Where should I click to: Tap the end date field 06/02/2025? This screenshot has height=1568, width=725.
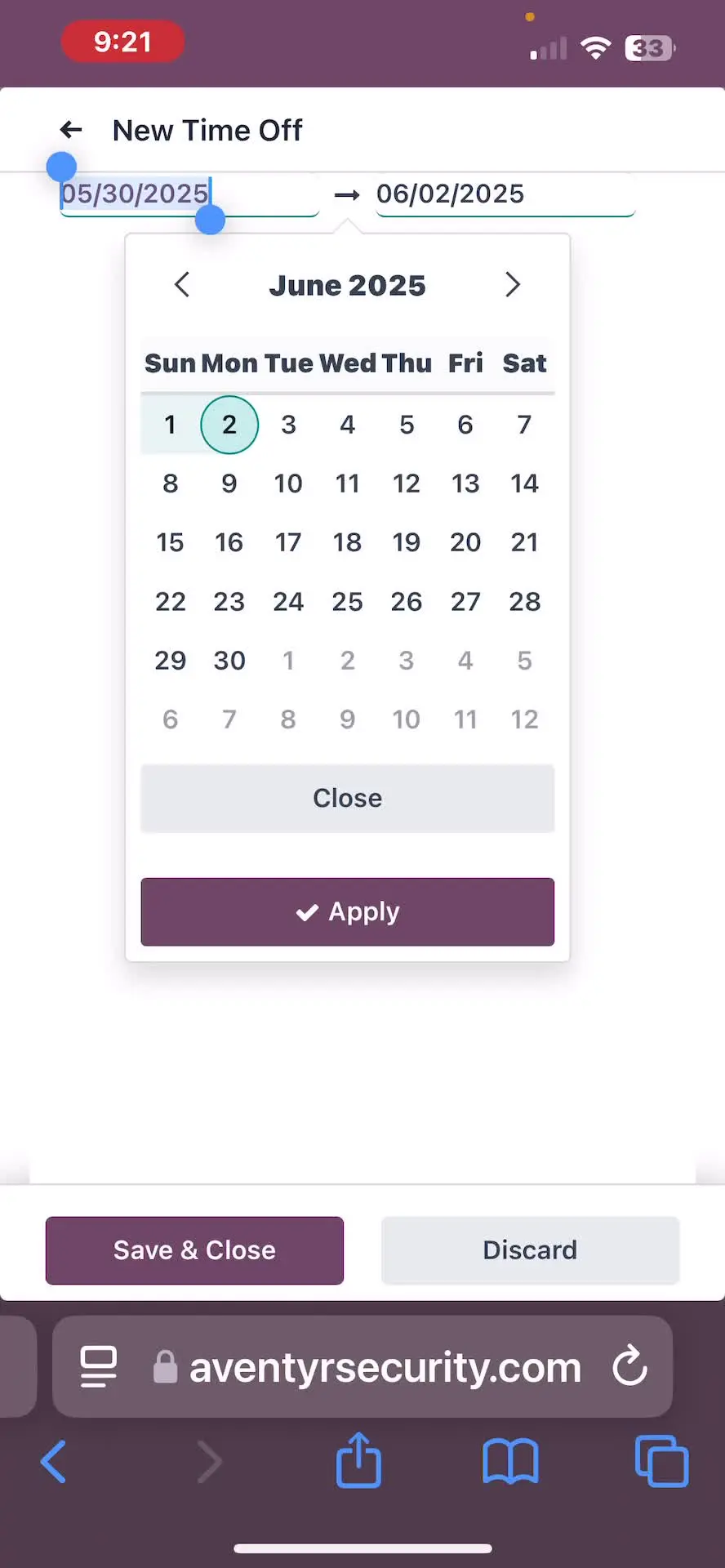505,194
